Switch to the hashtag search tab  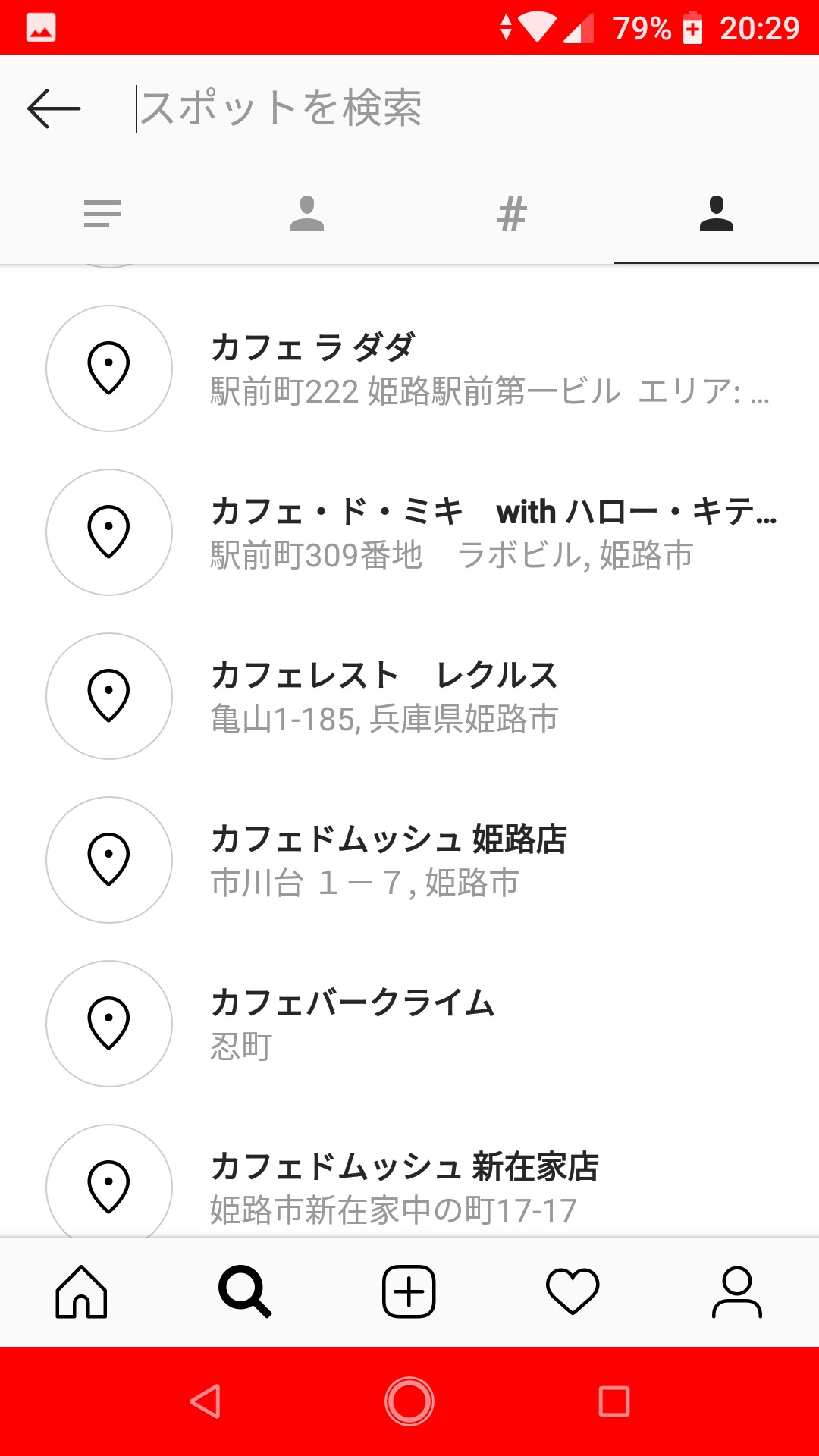(x=512, y=214)
